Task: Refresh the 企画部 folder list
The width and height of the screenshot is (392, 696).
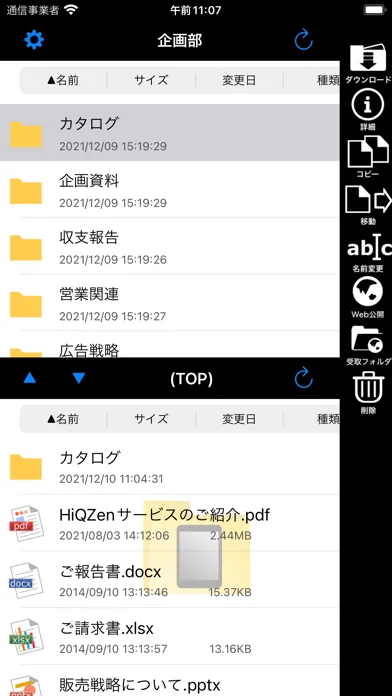Action: pyautogui.click(x=304, y=40)
